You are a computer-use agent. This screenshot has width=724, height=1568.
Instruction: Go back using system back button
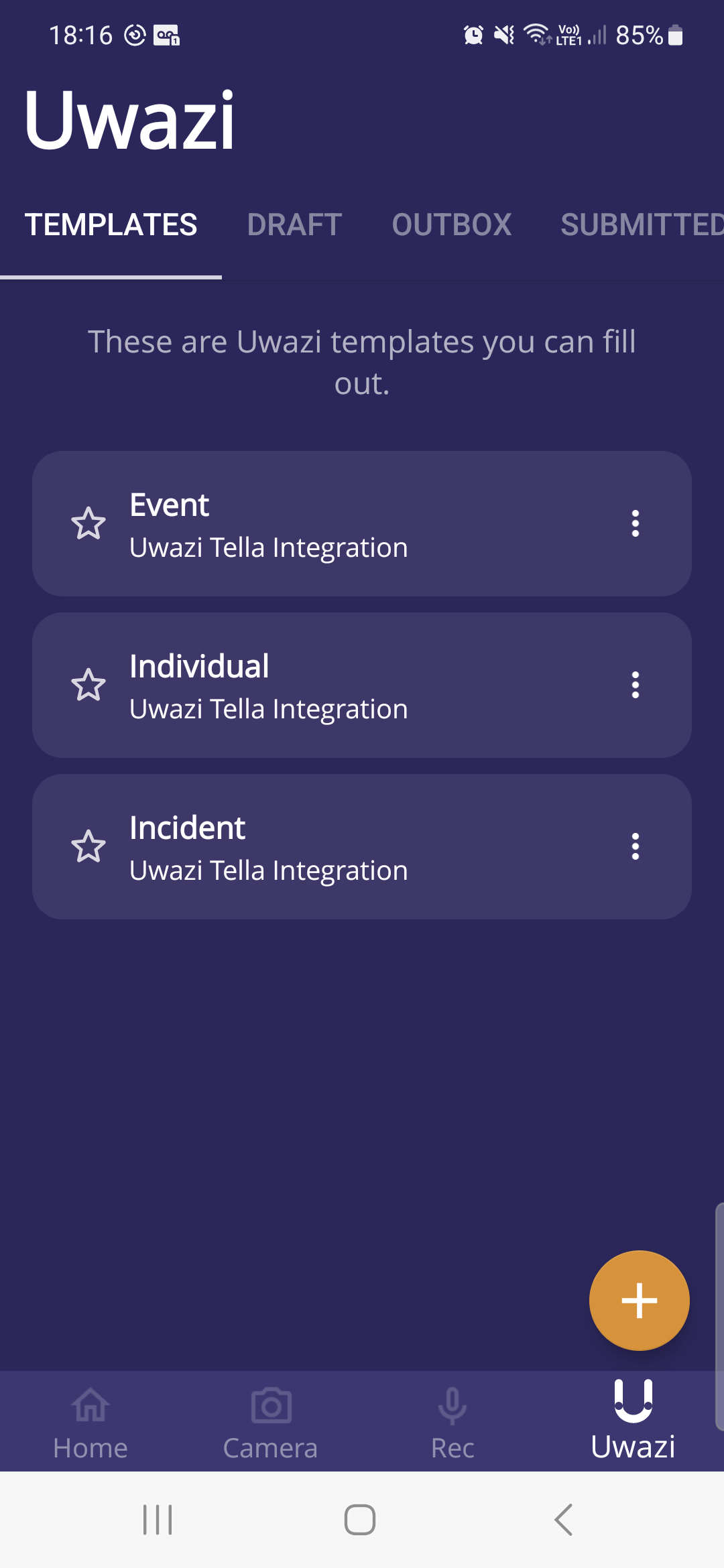(x=564, y=1520)
